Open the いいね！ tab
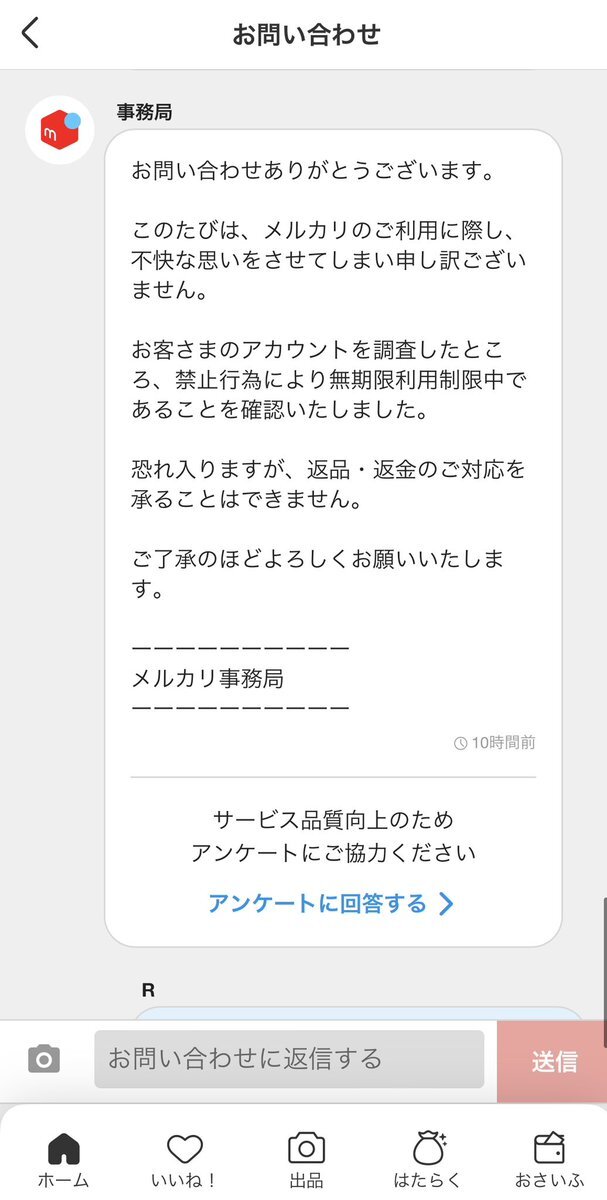 pos(184,1160)
